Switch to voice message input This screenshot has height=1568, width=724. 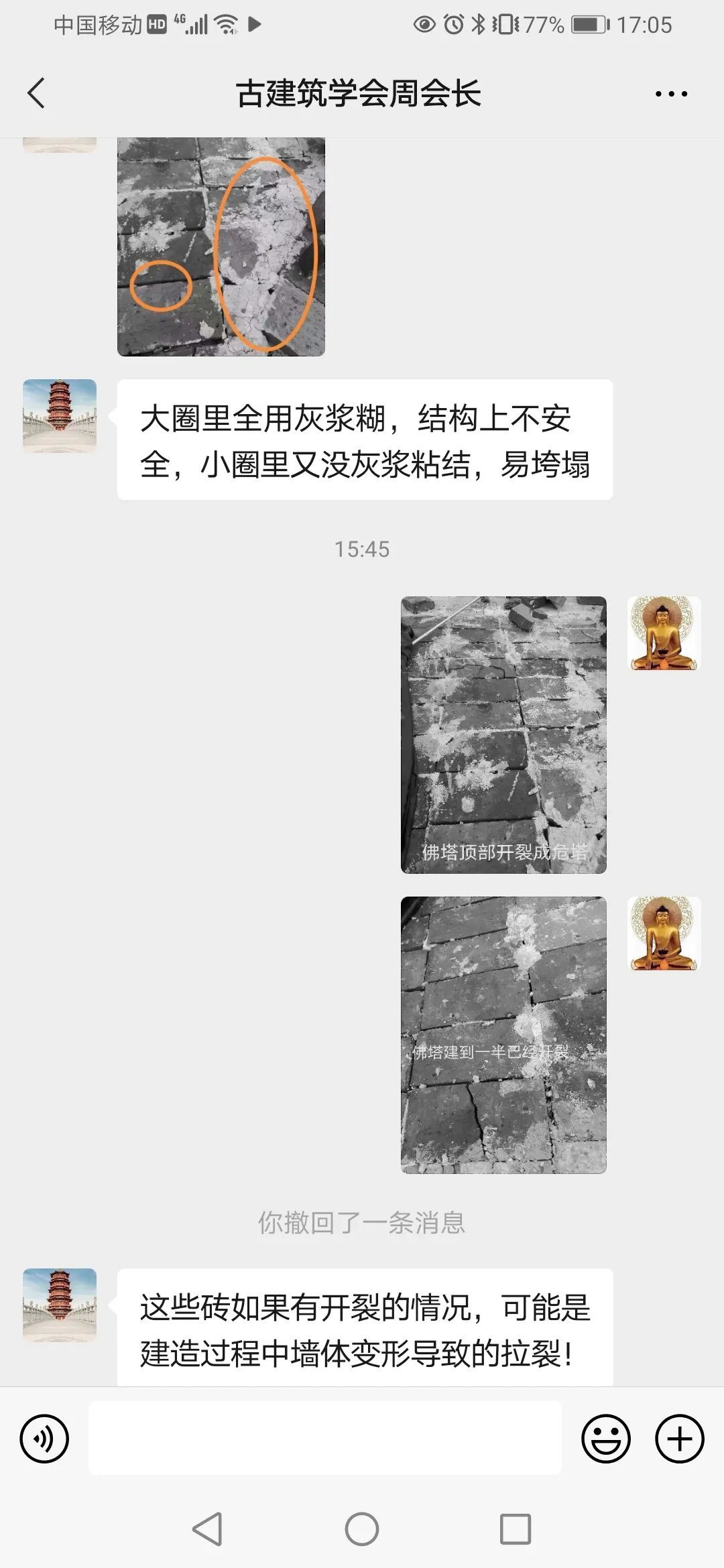tap(44, 1438)
